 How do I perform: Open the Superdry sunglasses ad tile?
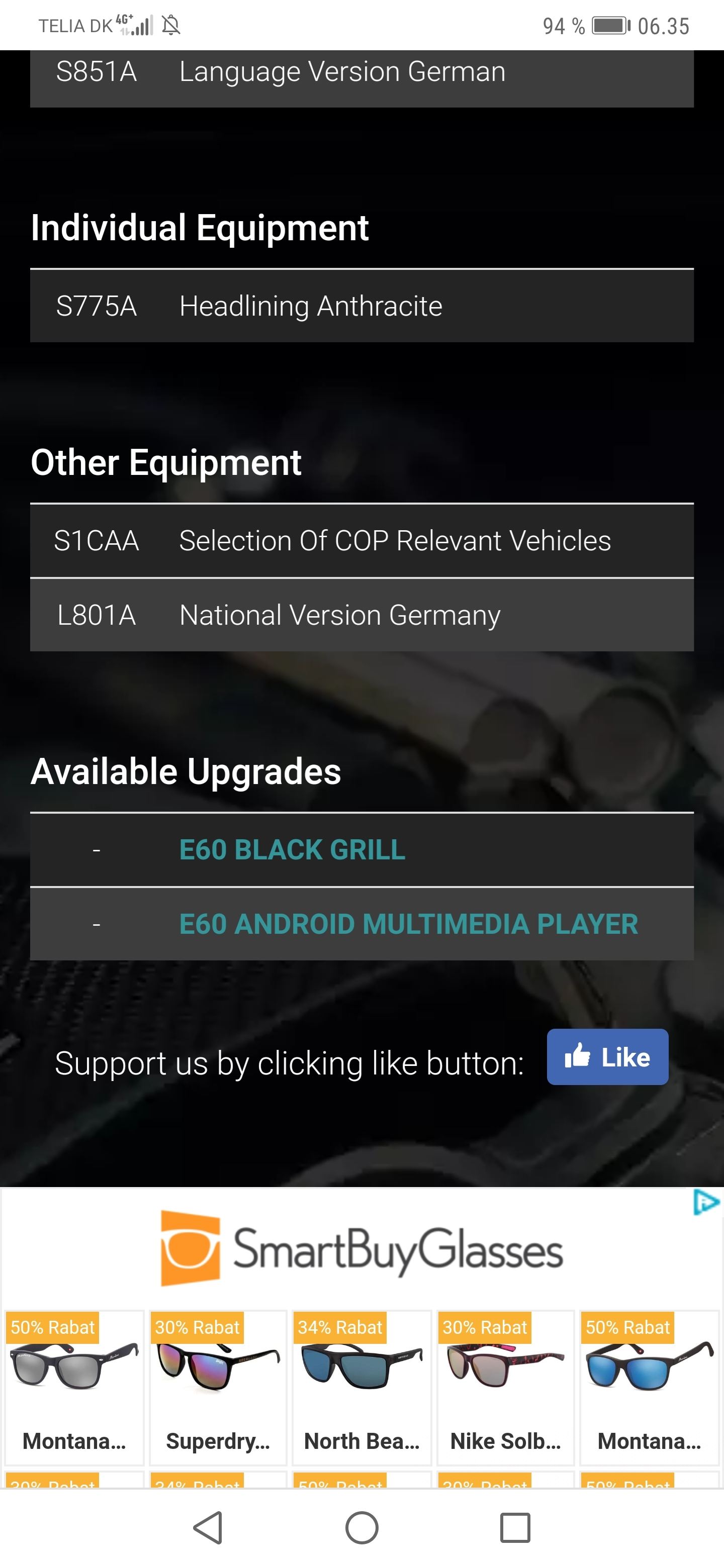click(218, 1387)
